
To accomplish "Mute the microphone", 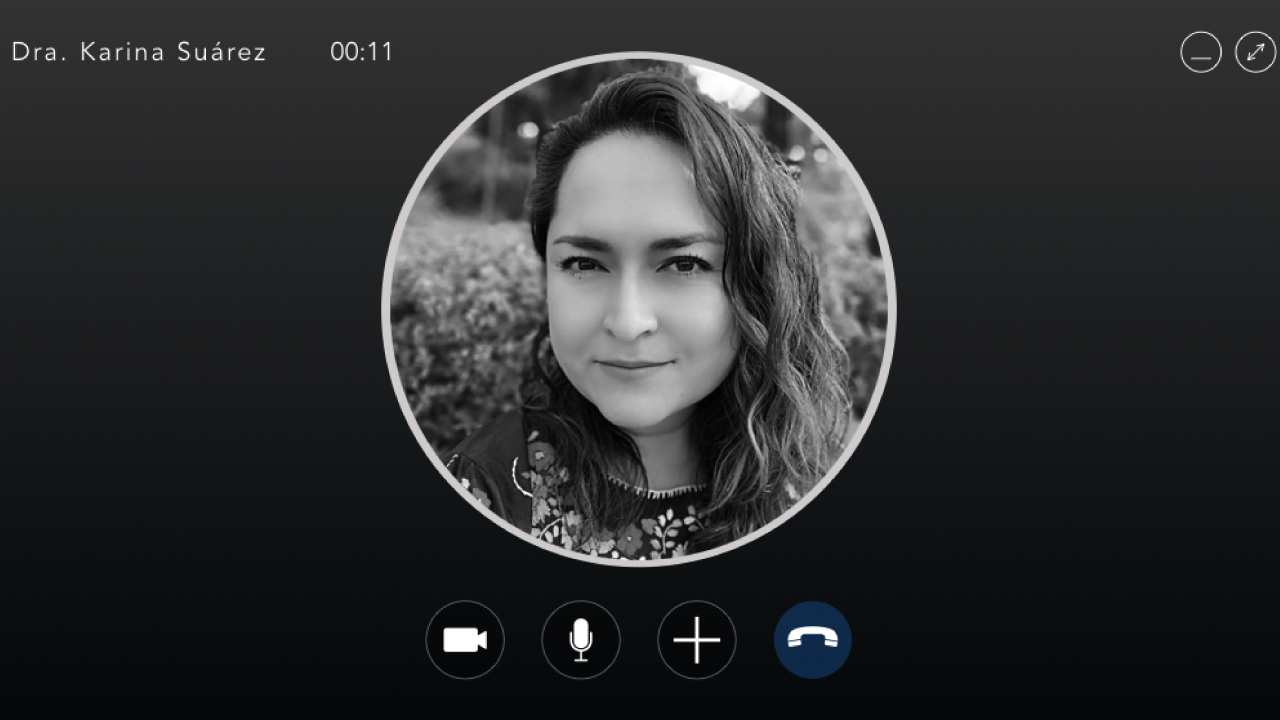I will (x=581, y=640).
